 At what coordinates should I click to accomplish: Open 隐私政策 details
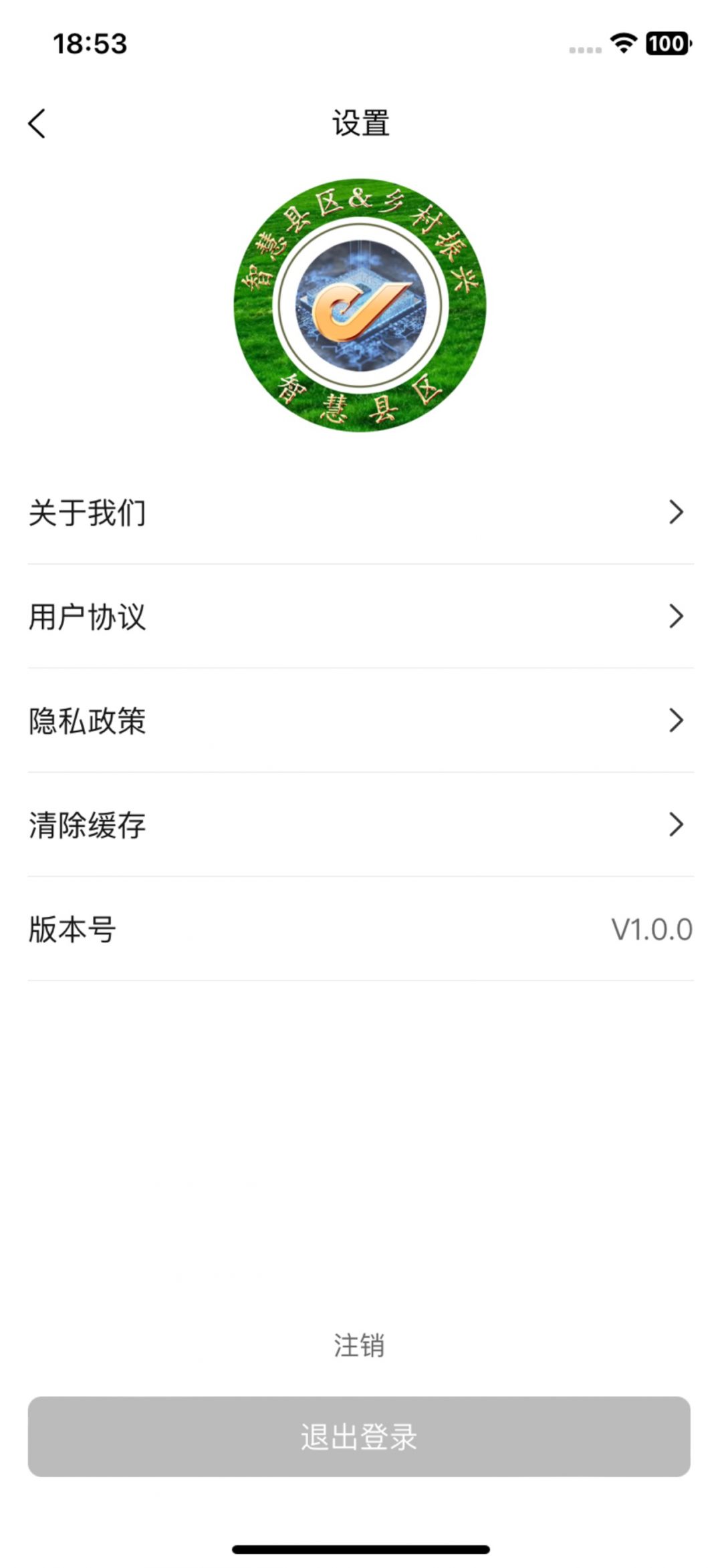[360, 721]
